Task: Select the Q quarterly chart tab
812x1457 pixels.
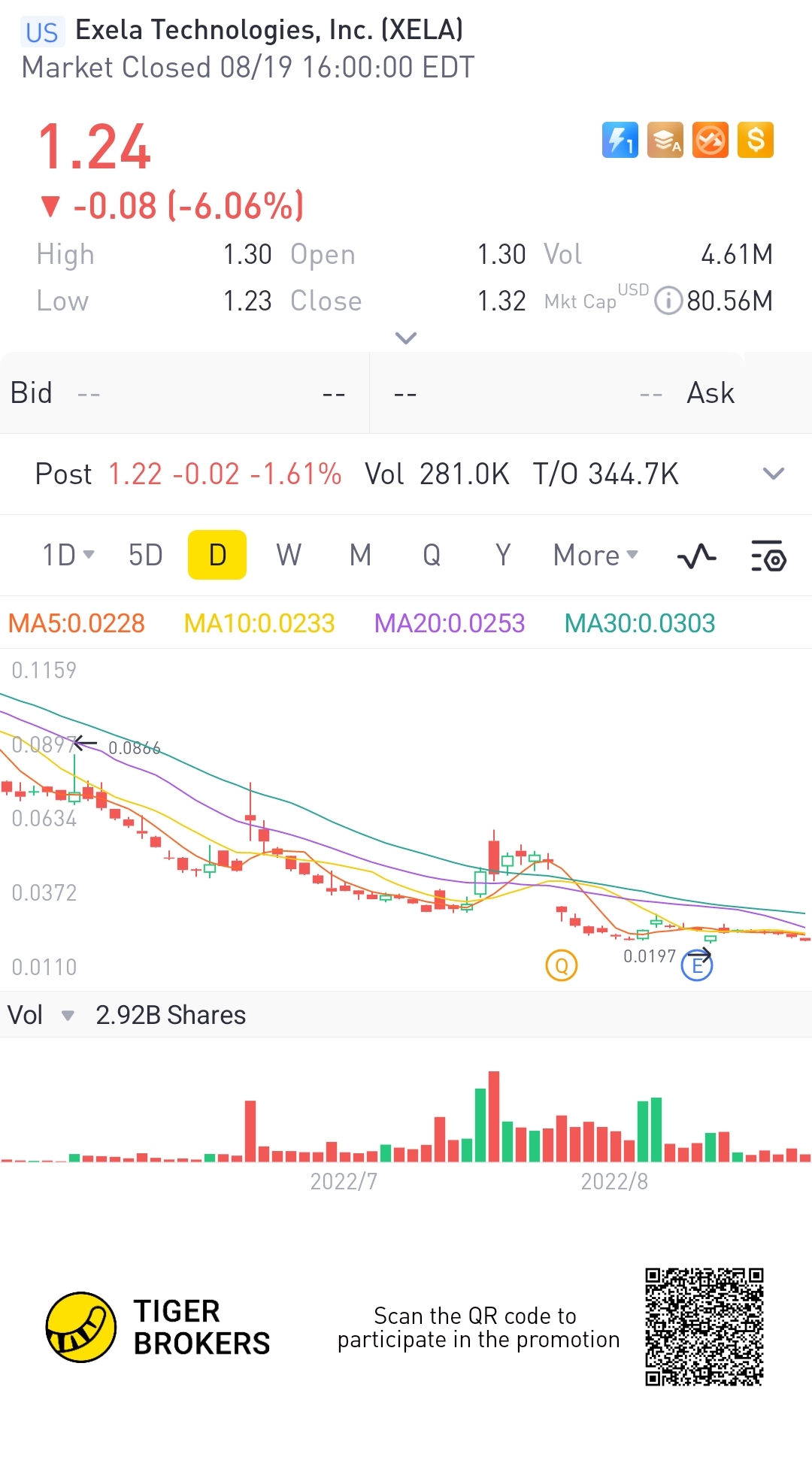Action: tap(432, 556)
